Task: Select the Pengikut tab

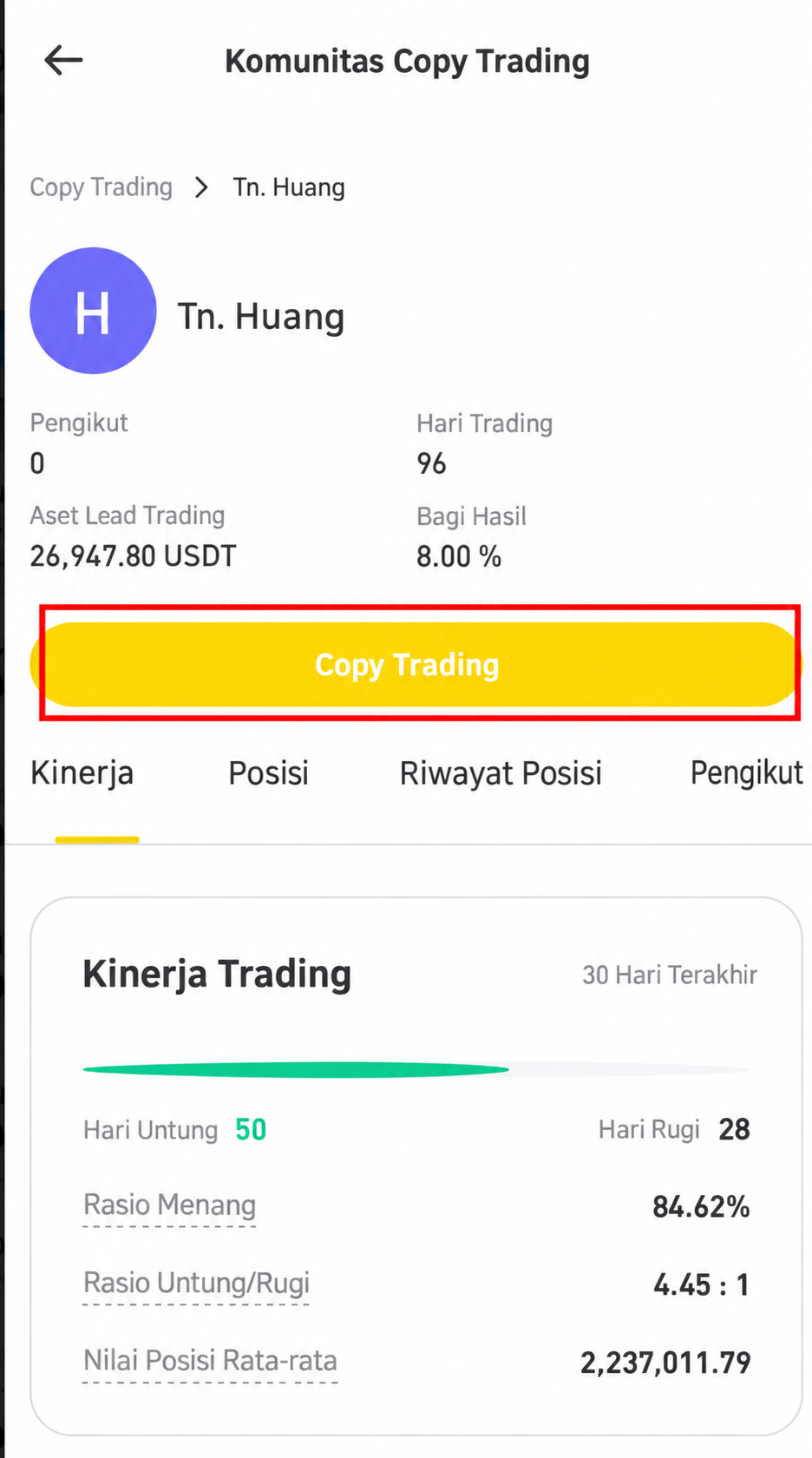Action: (747, 773)
